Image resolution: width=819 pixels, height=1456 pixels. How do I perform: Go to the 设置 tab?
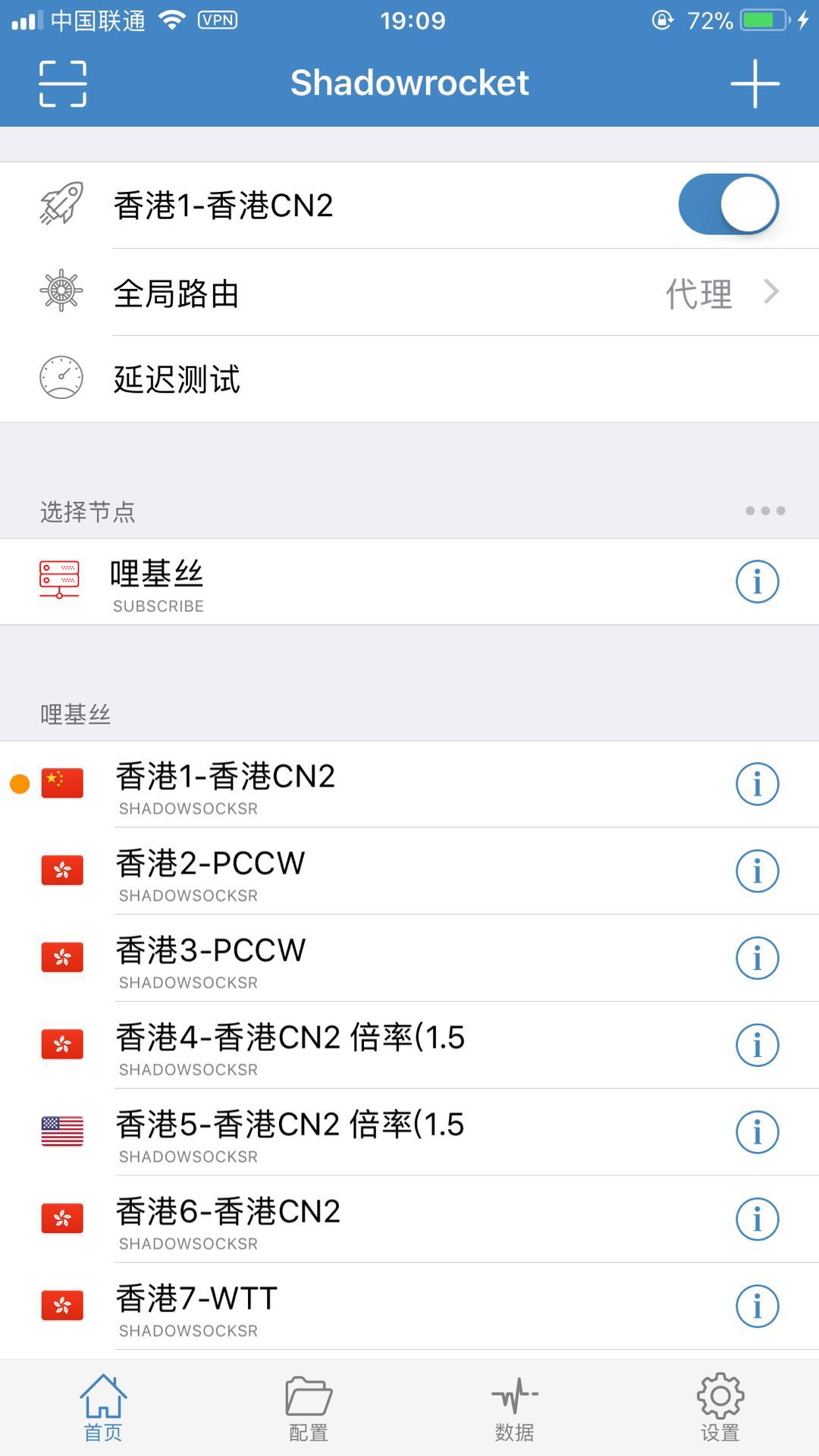tap(720, 1407)
